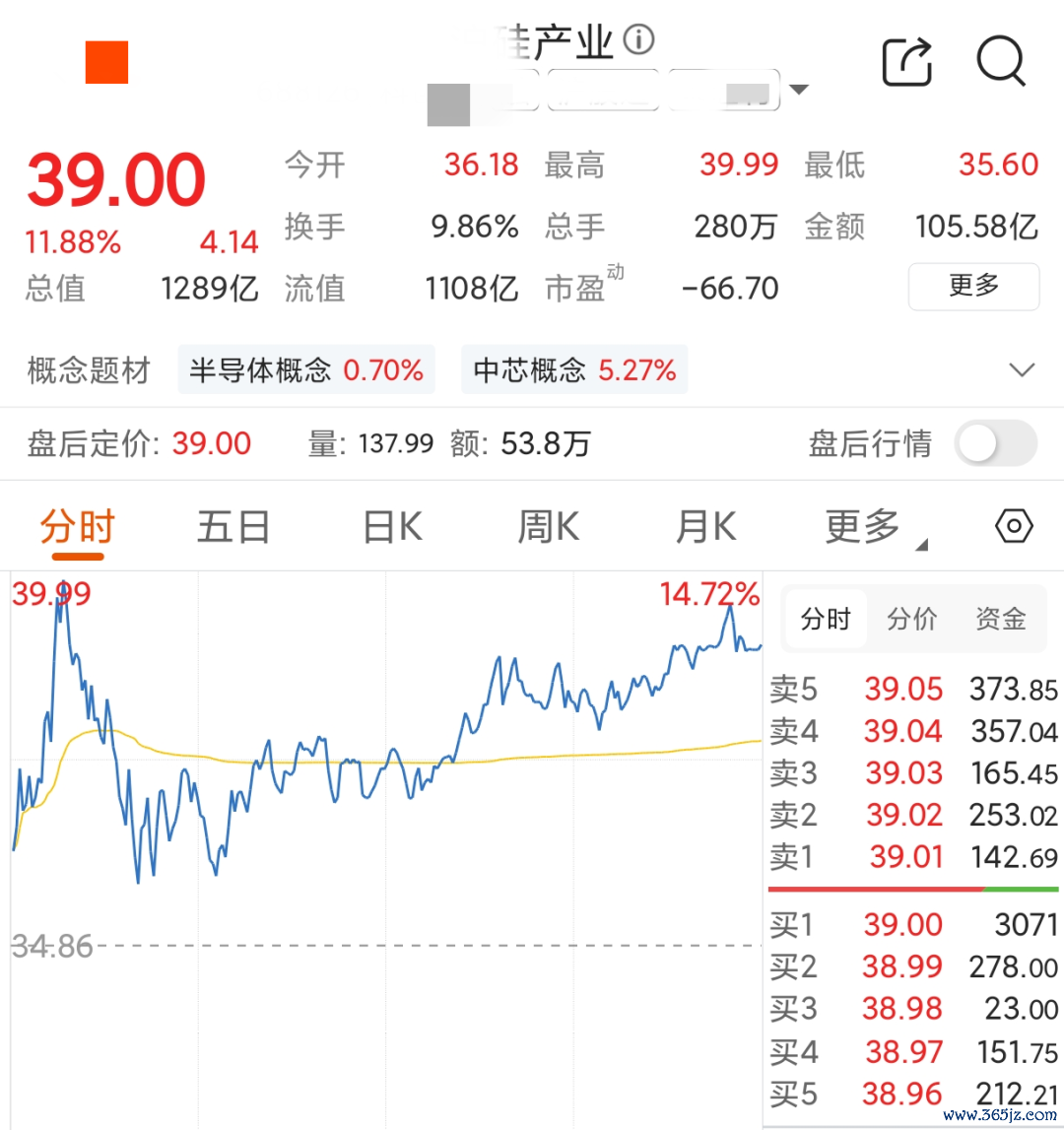Viewport: 1064px width, 1130px height.
Task: Select the 分时 chart tab
Action: coord(77,527)
